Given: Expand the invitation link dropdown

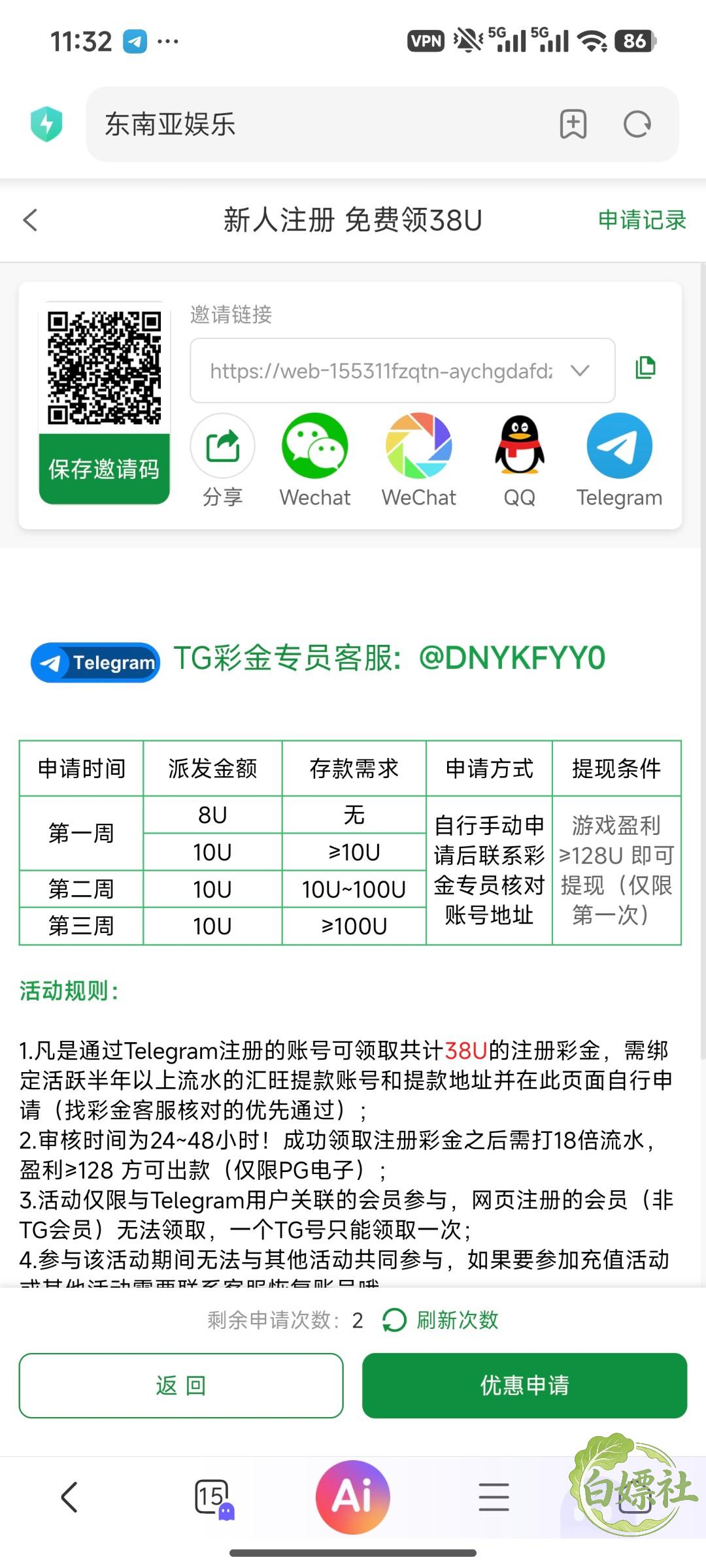Looking at the screenshot, I should coord(580,370).
